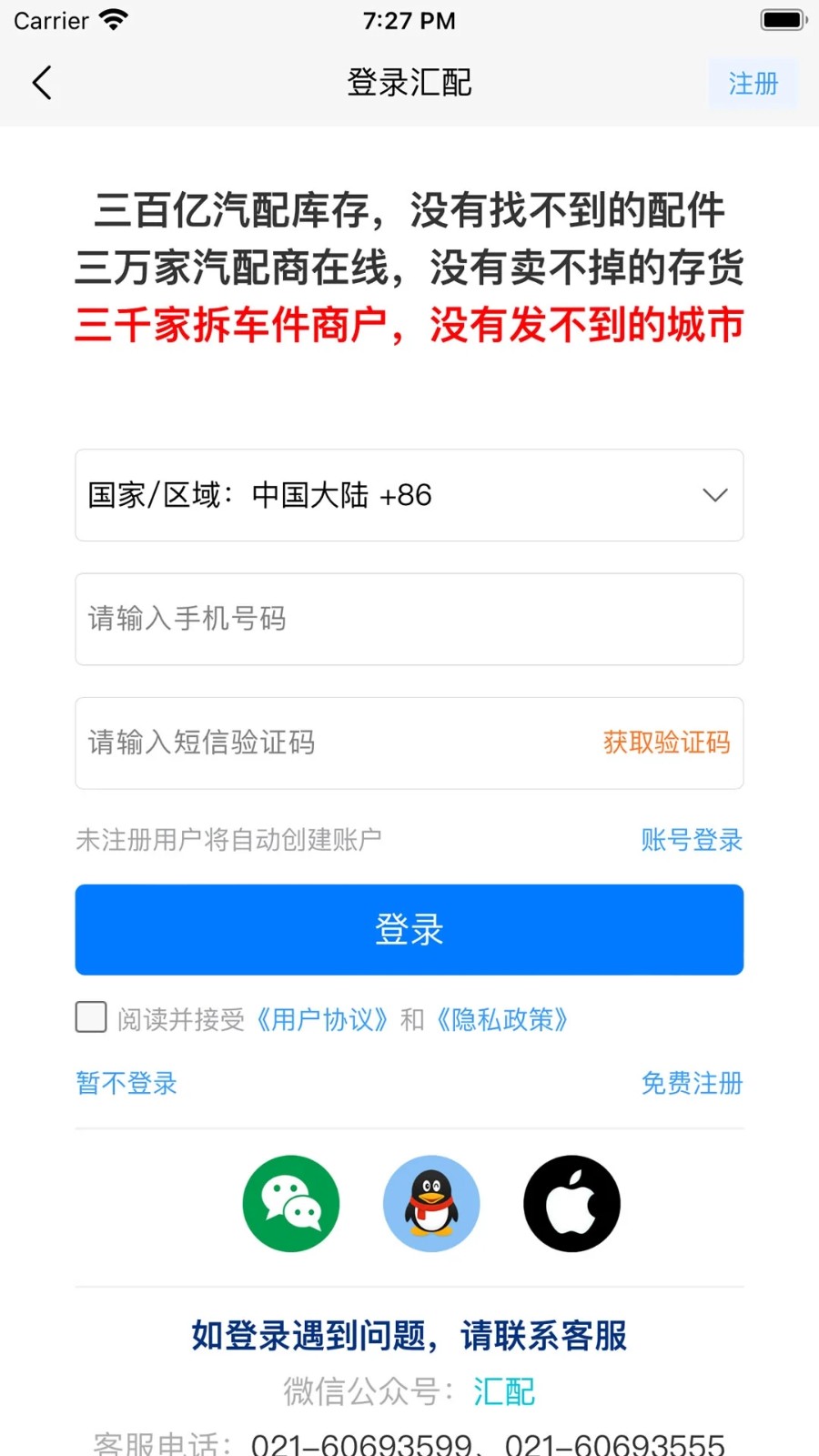
Task: Click the Carrier label in status bar
Action: point(50,20)
